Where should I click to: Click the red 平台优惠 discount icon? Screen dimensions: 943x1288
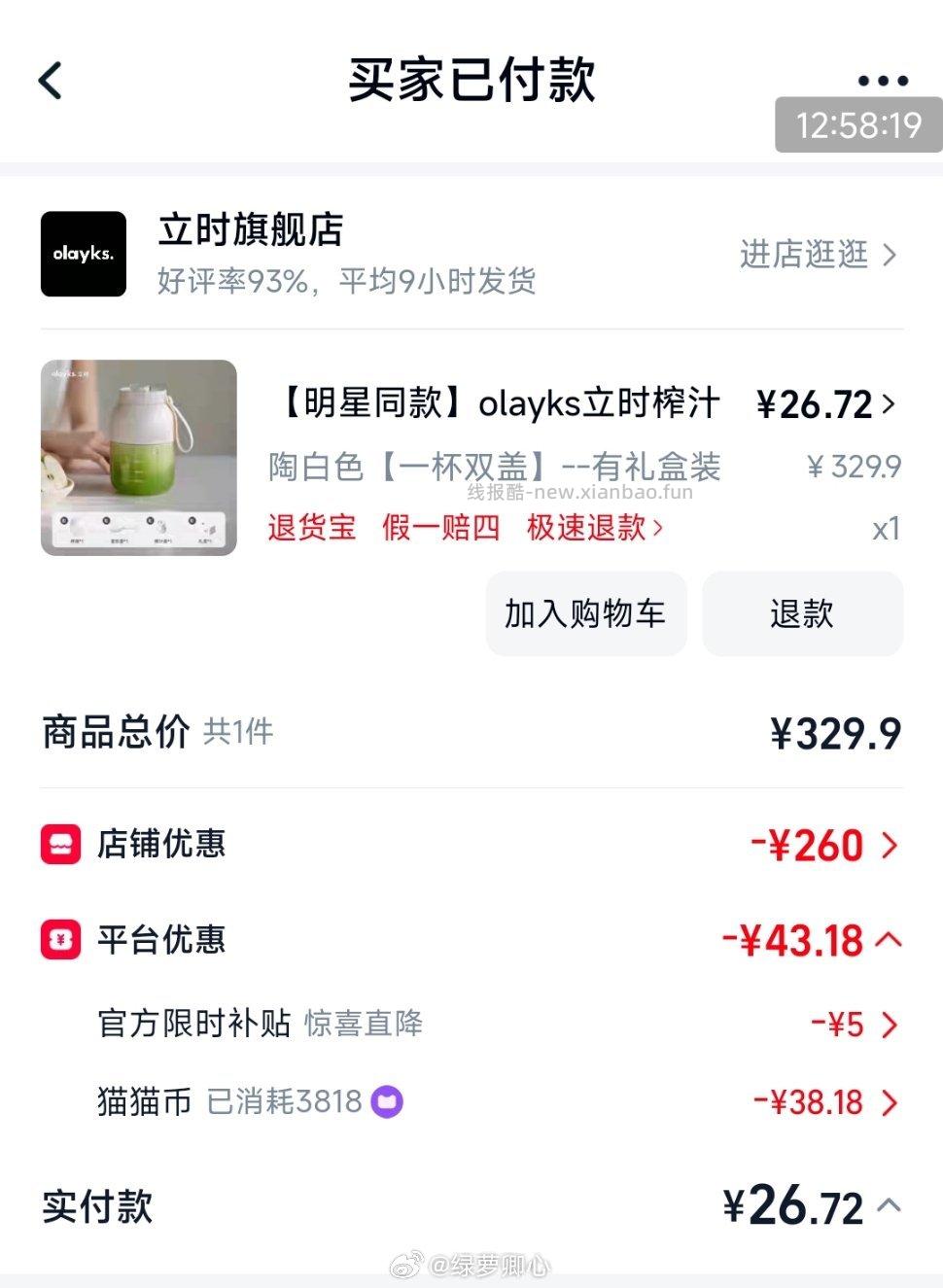point(58,940)
